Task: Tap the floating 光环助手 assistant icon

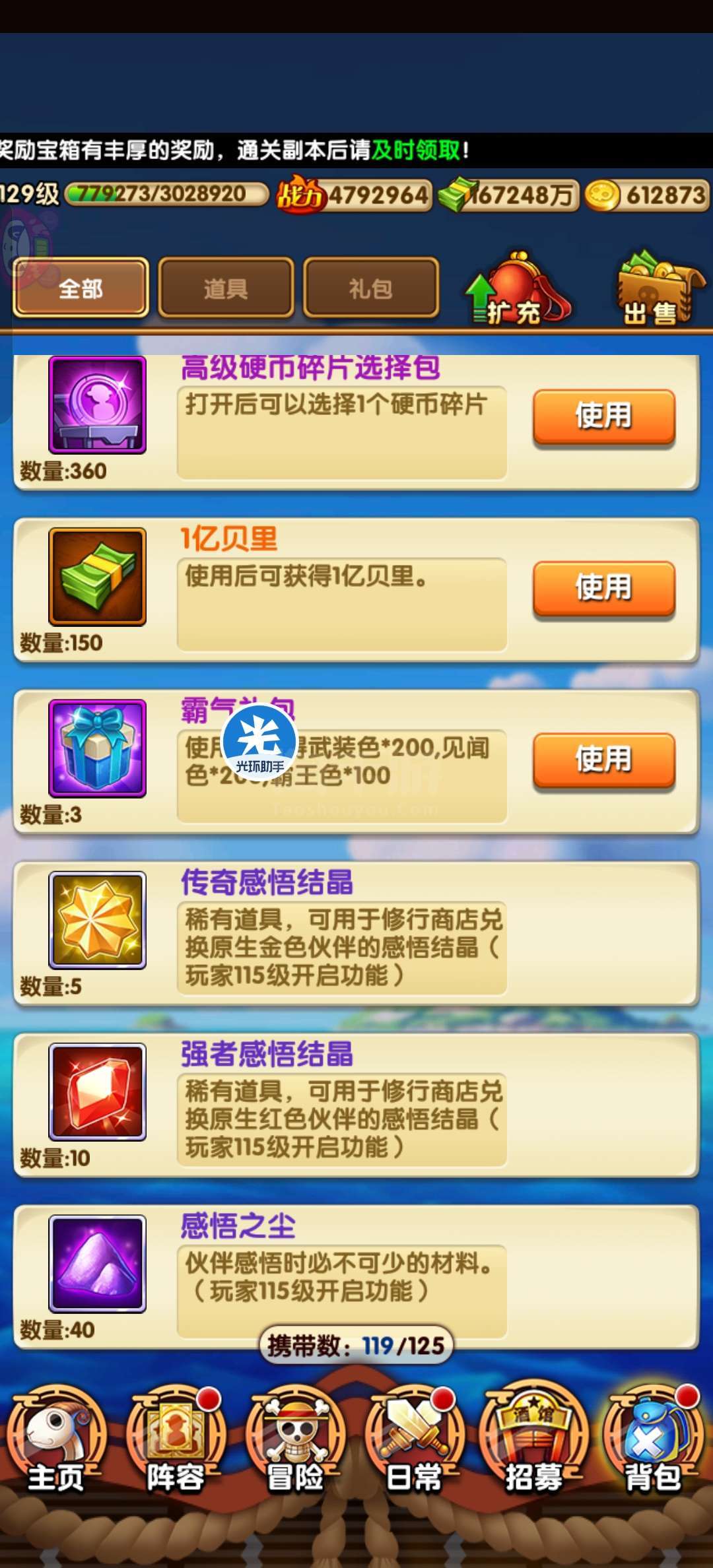Action: 260,742
